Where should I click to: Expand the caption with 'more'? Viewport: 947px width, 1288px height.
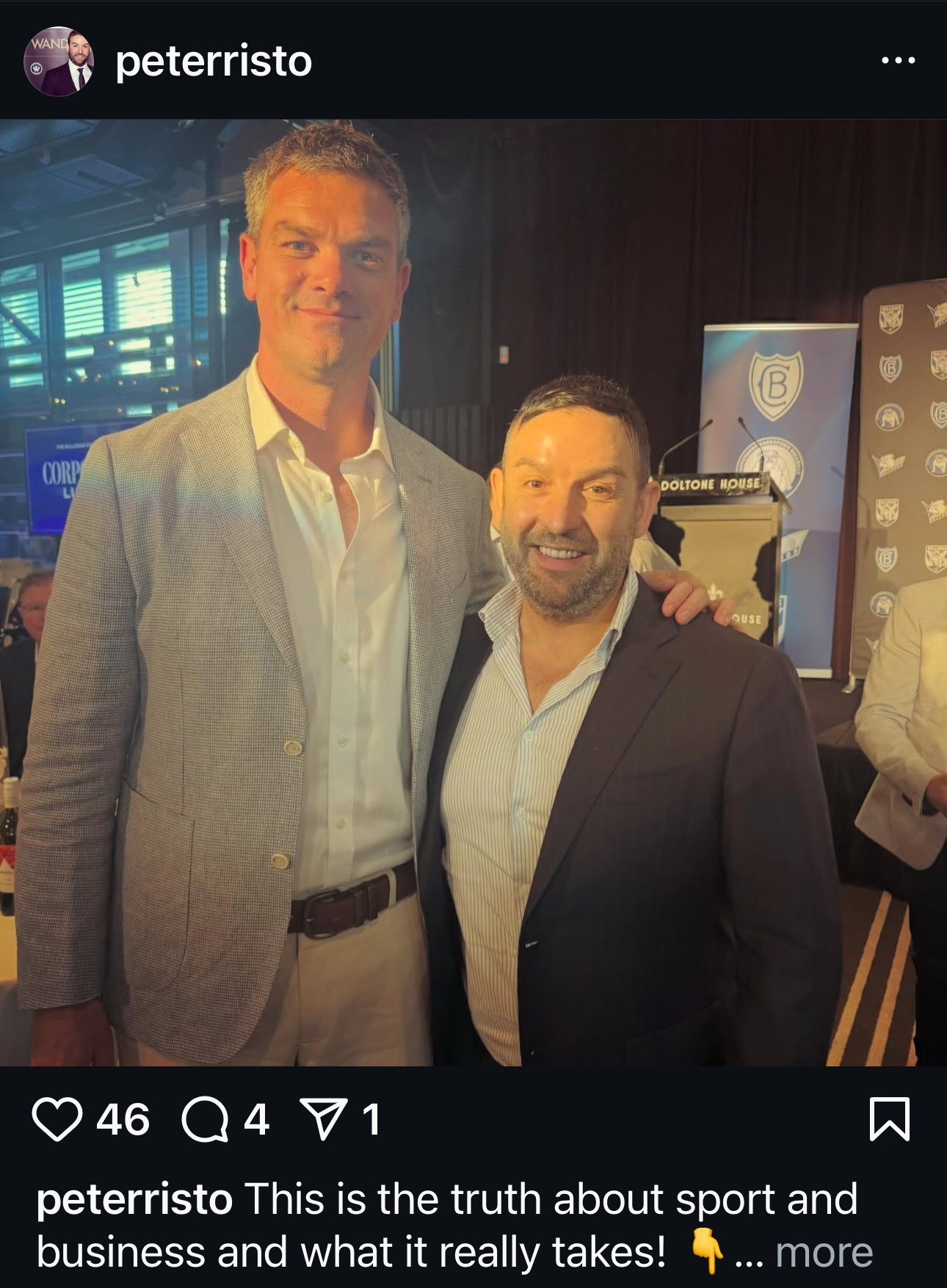(824, 1252)
